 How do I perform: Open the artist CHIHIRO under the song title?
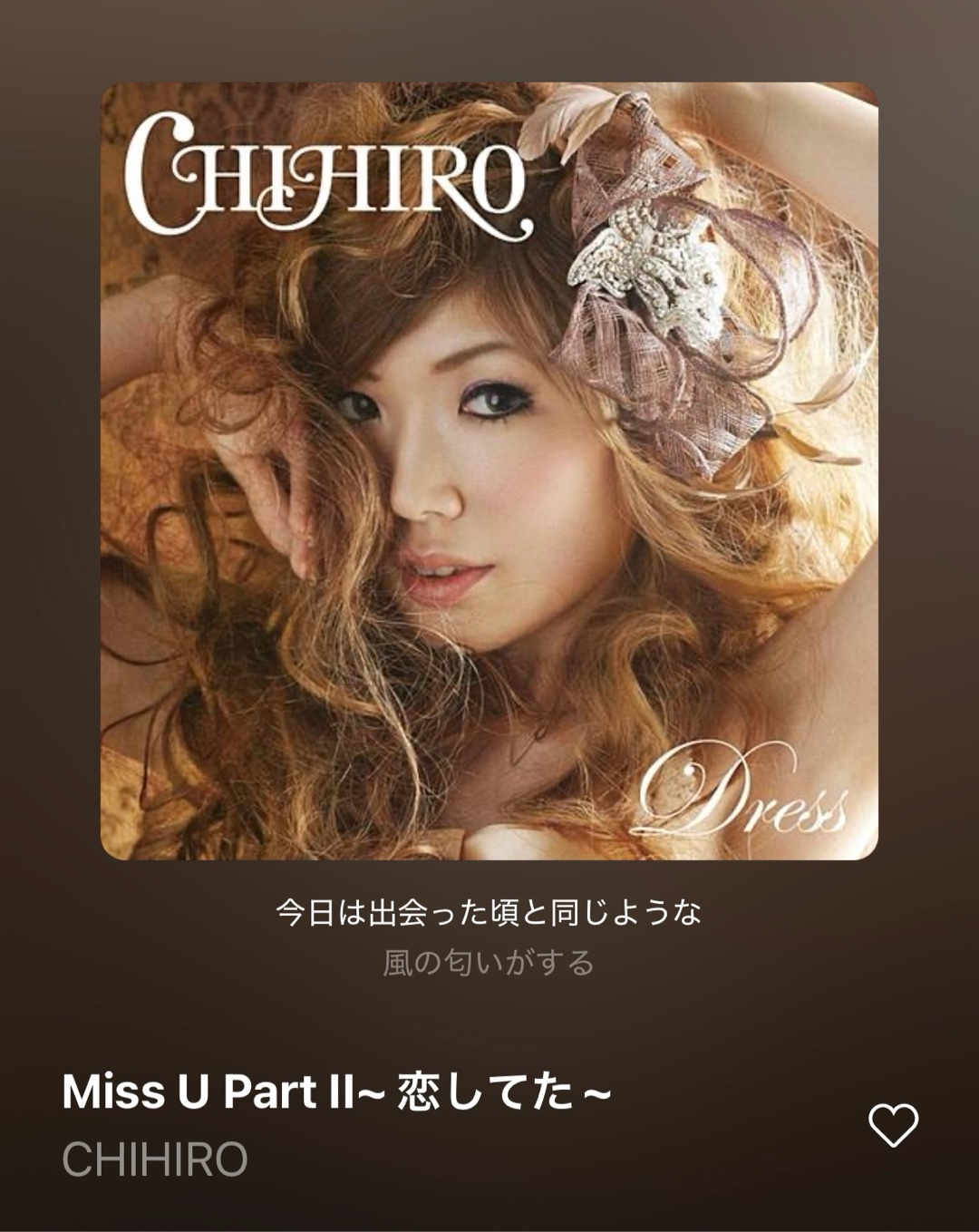(x=155, y=1159)
